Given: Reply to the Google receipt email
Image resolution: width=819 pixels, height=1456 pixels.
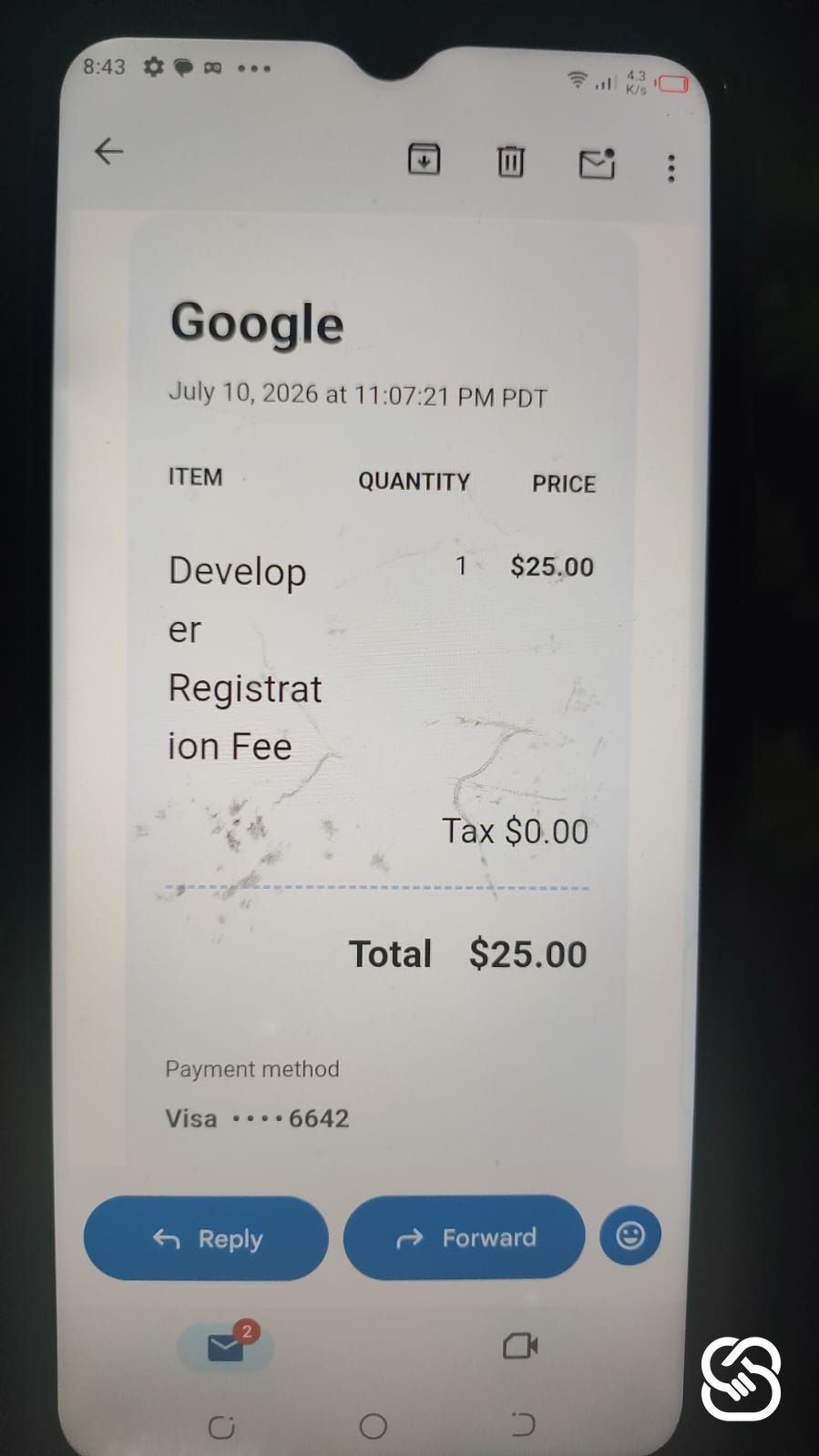Looking at the screenshot, I should (206, 1238).
